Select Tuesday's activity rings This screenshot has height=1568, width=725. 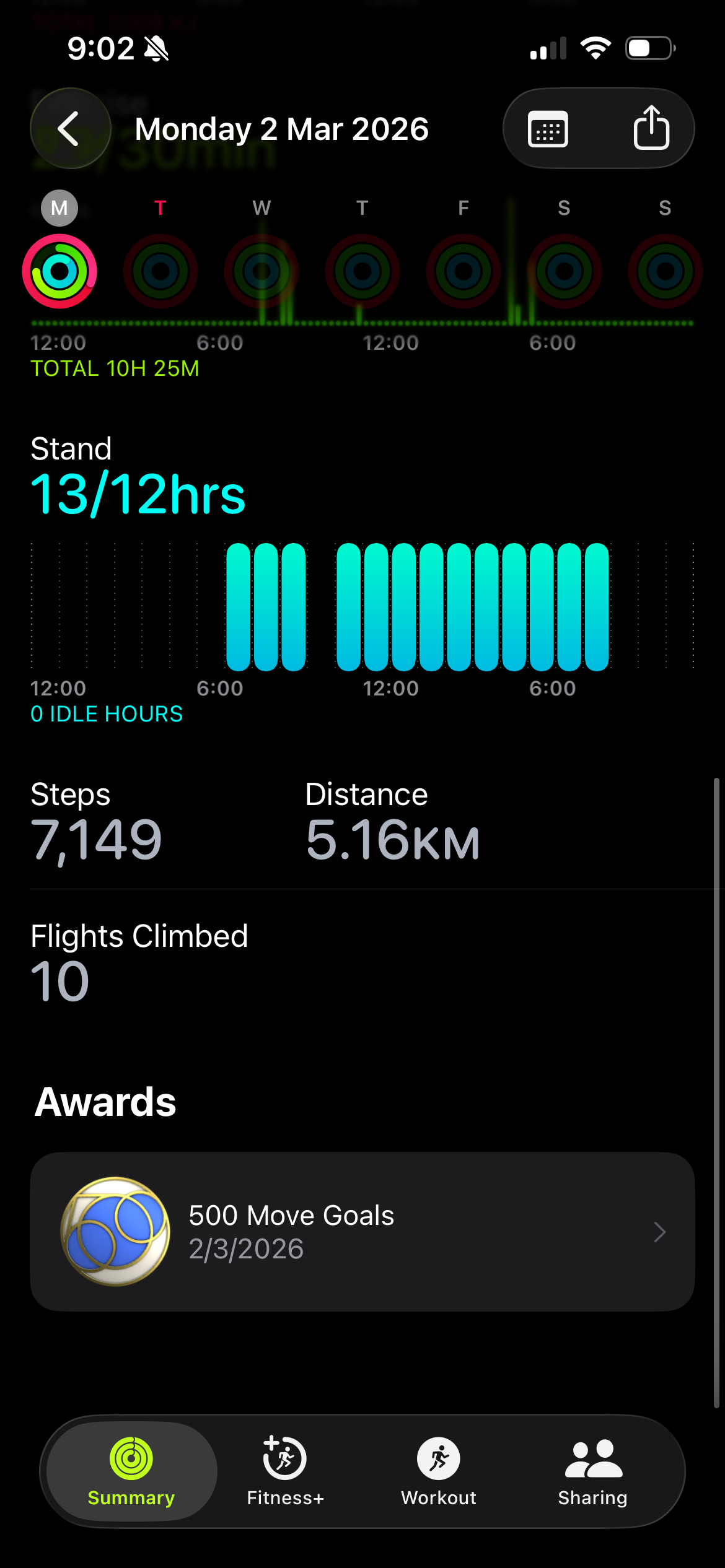click(x=160, y=271)
